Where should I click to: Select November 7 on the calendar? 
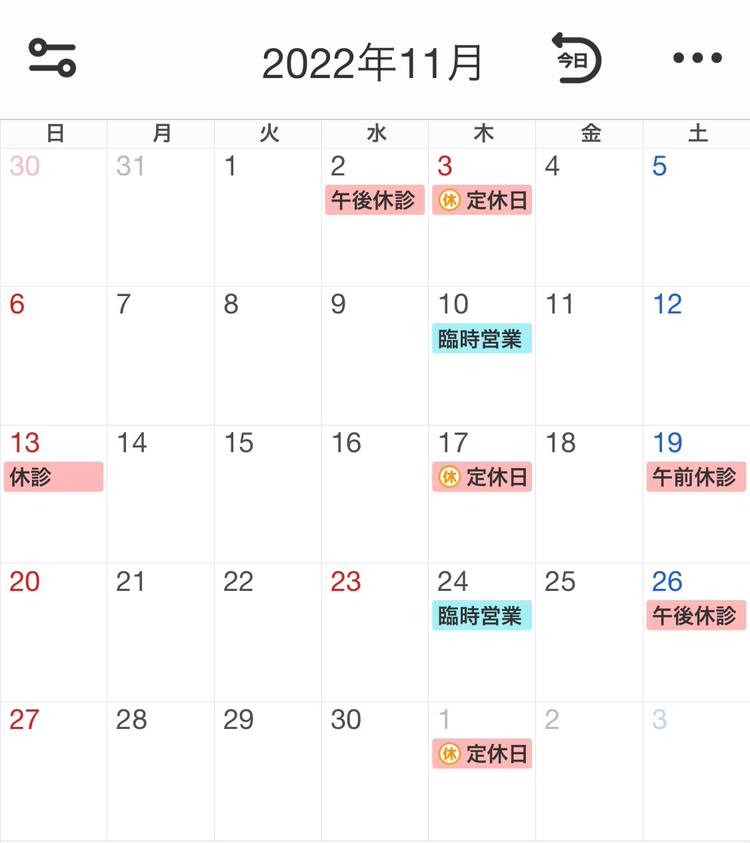pyautogui.click(x=160, y=355)
